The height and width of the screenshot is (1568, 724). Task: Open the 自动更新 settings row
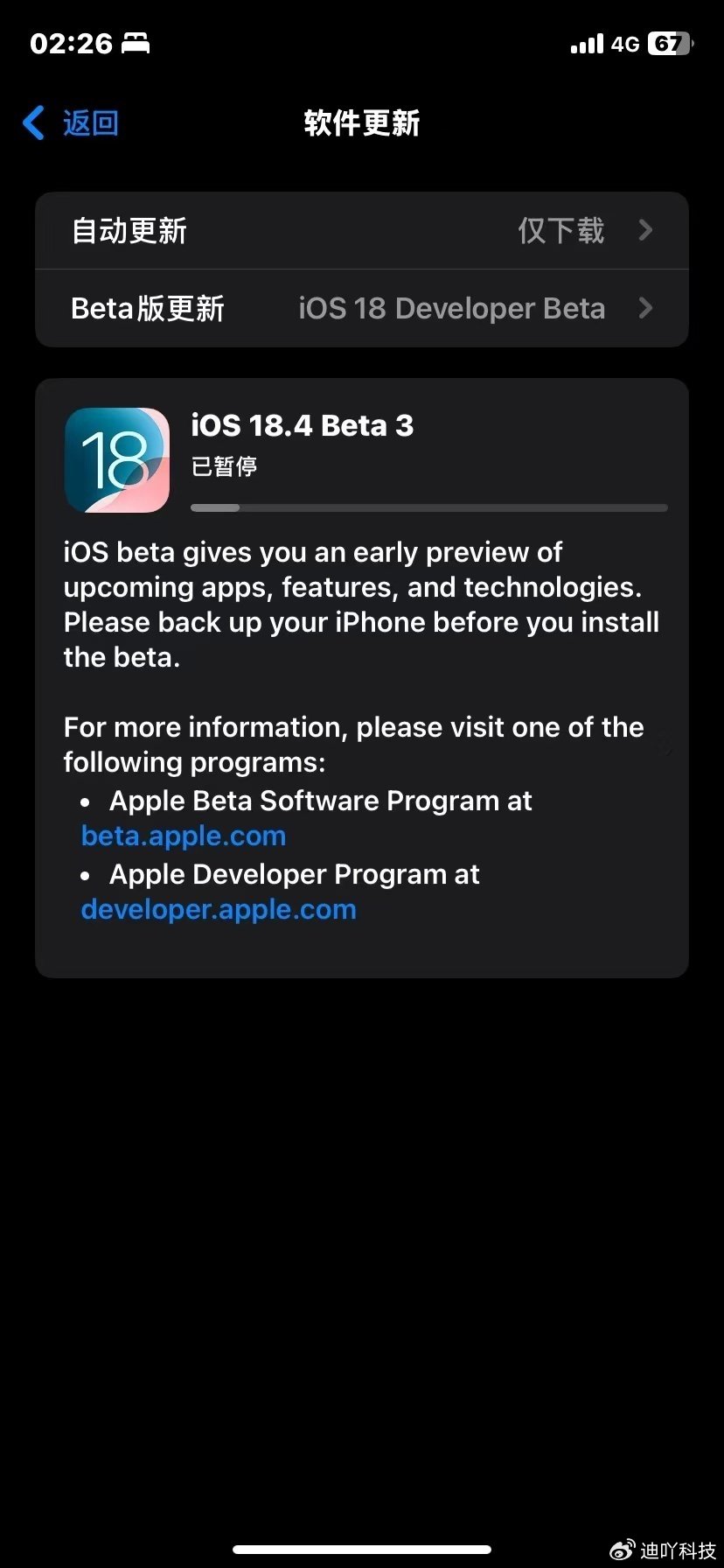[x=362, y=231]
